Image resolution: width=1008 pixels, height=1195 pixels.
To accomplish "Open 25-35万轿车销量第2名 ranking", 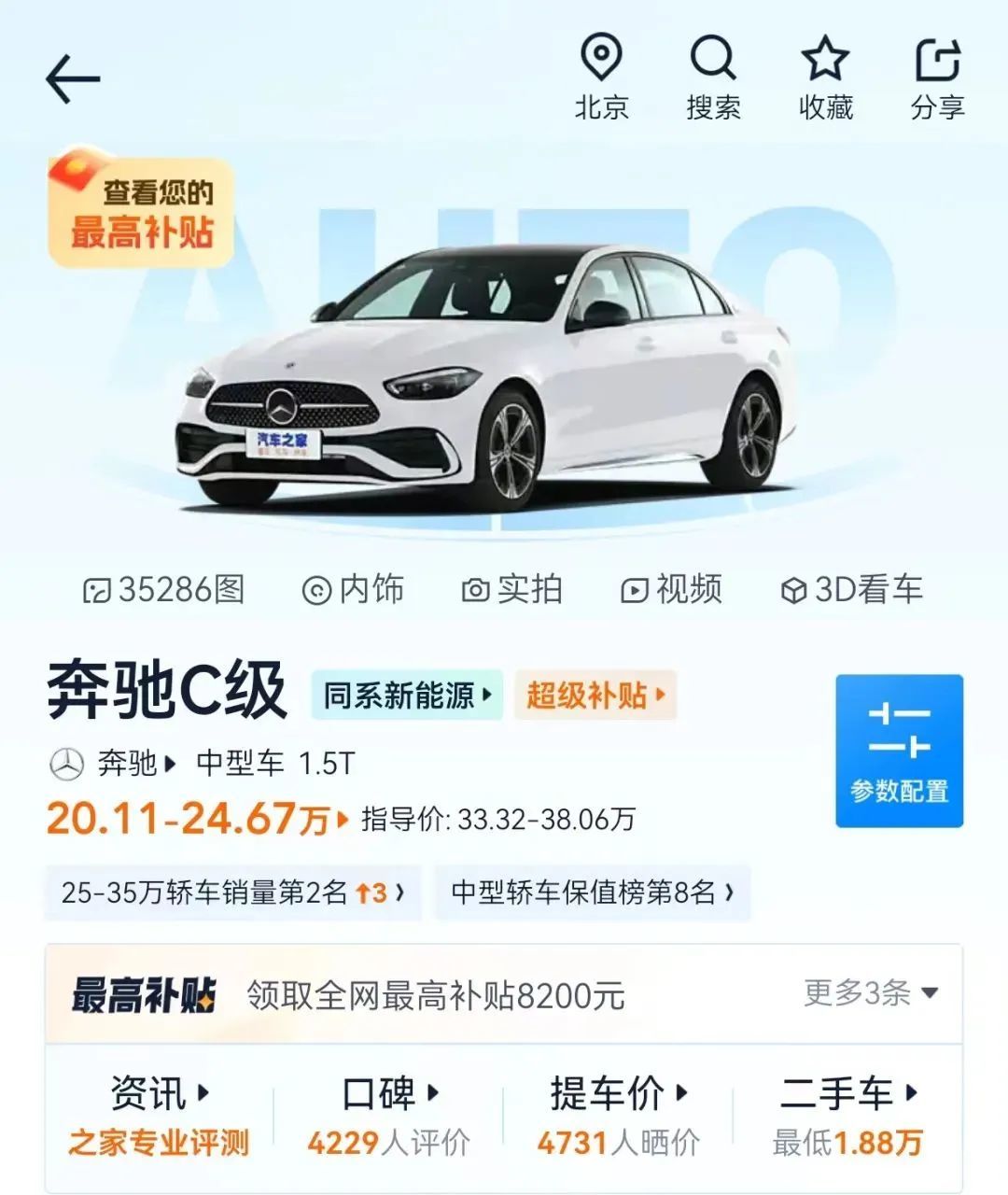I will (x=232, y=893).
